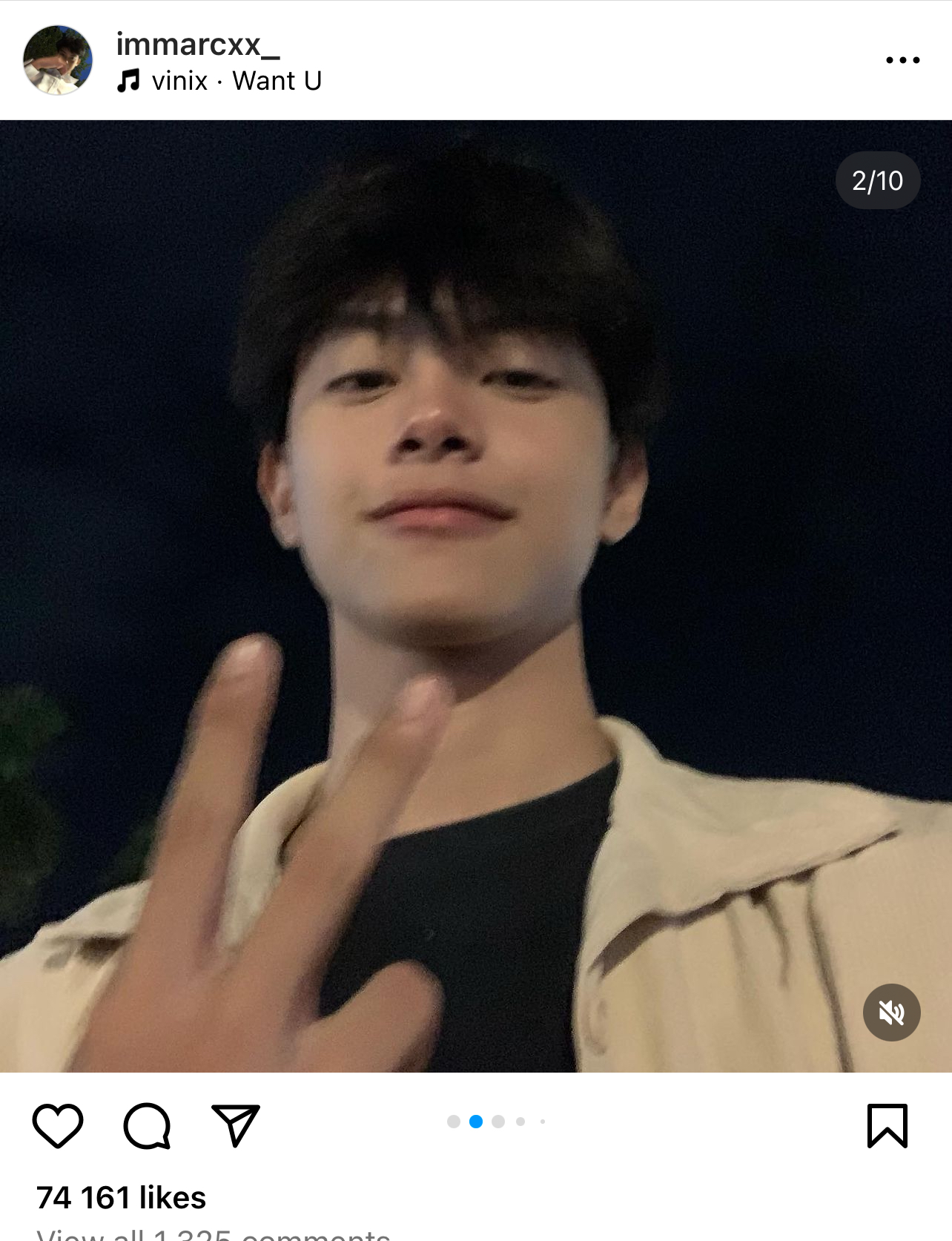This screenshot has width=952, height=1241.
Task: View all 1 325 comments
Action: pyautogui.click(x=214, y=1234)
